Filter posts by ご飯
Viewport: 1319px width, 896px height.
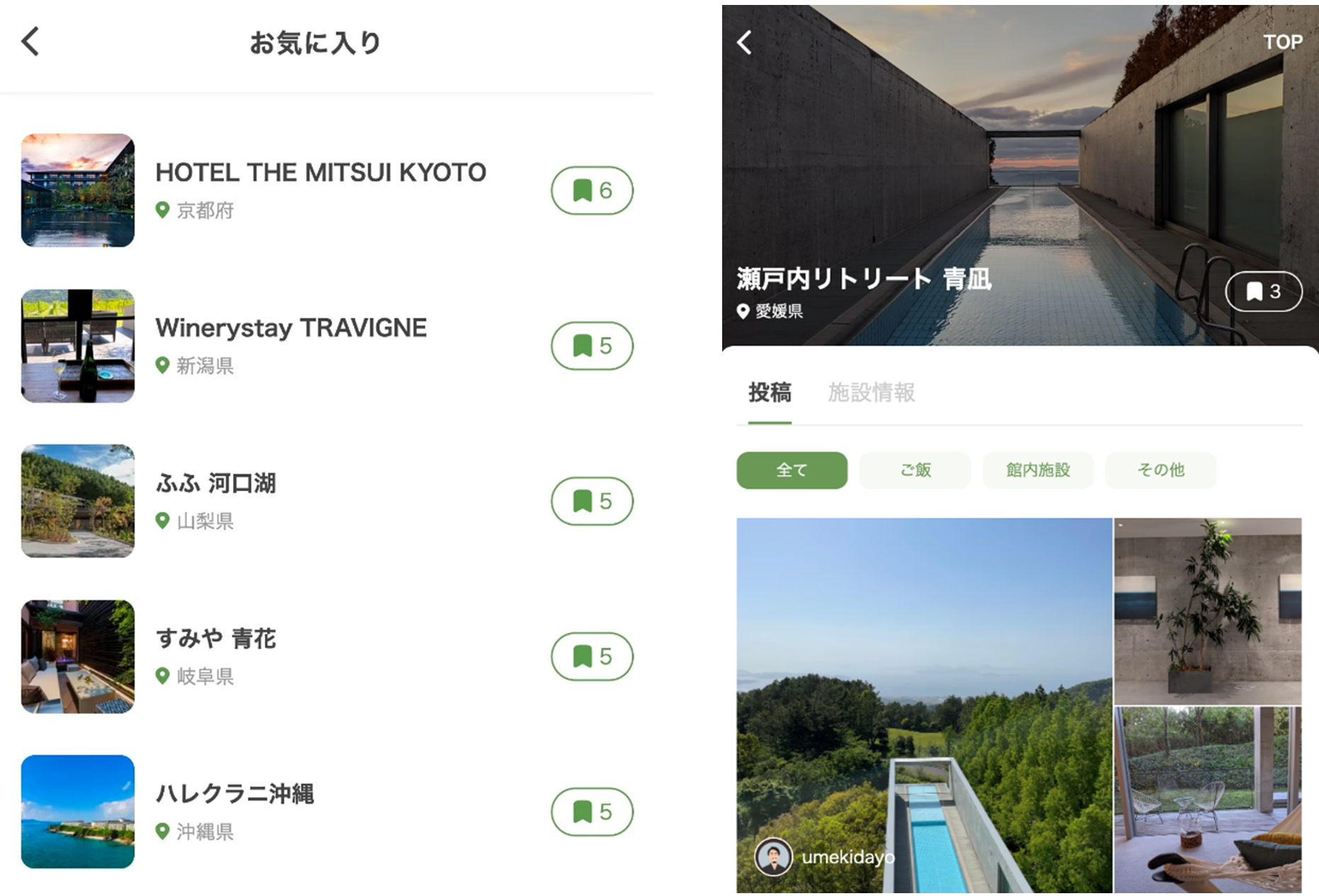pos(915,470)
